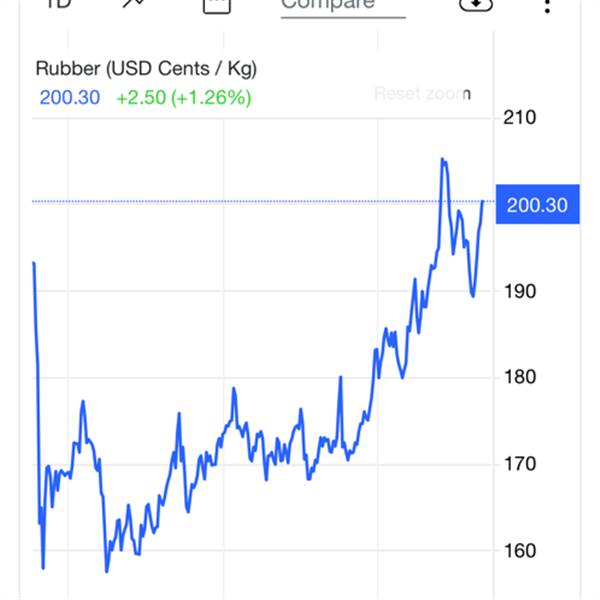The height and width of the screenshot is (600, 600).
Task: Tap Reset zoom on the chart
Action: pyautogui.click(x=422, y=93)
